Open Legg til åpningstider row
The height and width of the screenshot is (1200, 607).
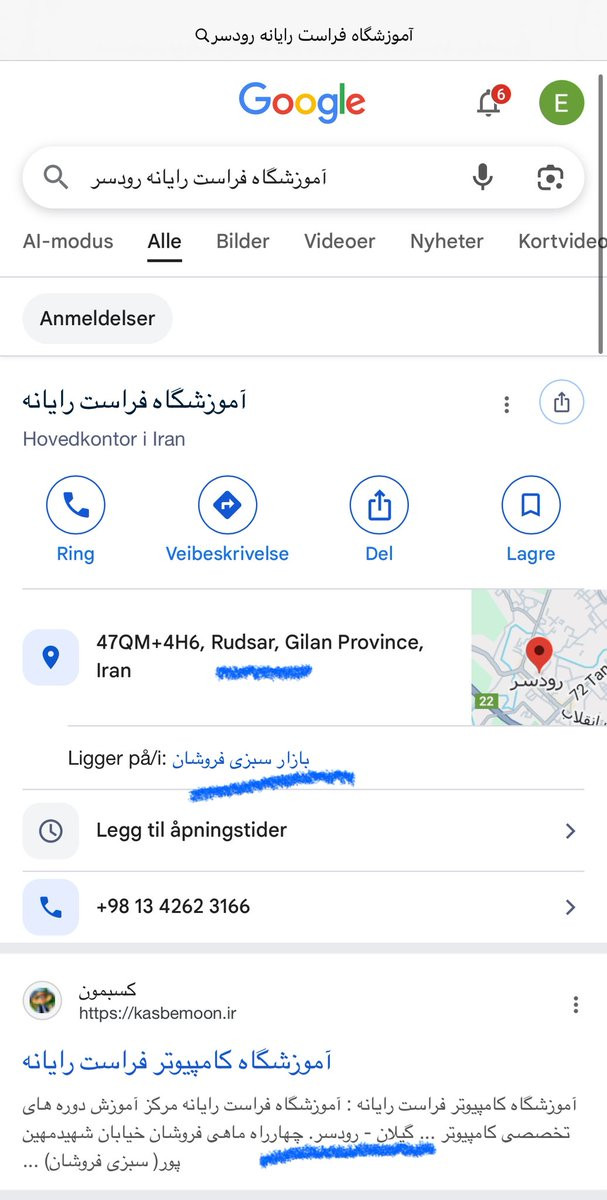pos(300,830)
